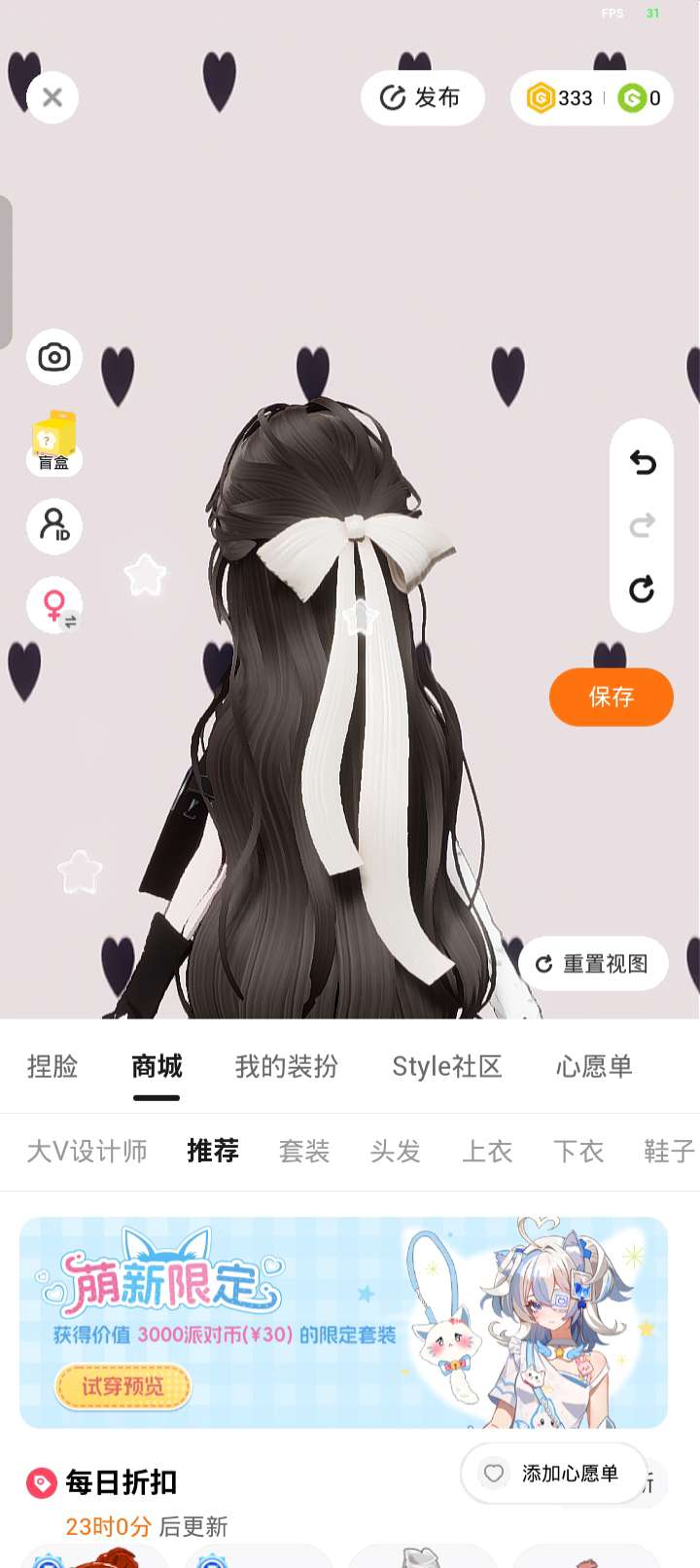Close the avatar editor
Screen dimensions: 700x1568
(x=52, y=97)
